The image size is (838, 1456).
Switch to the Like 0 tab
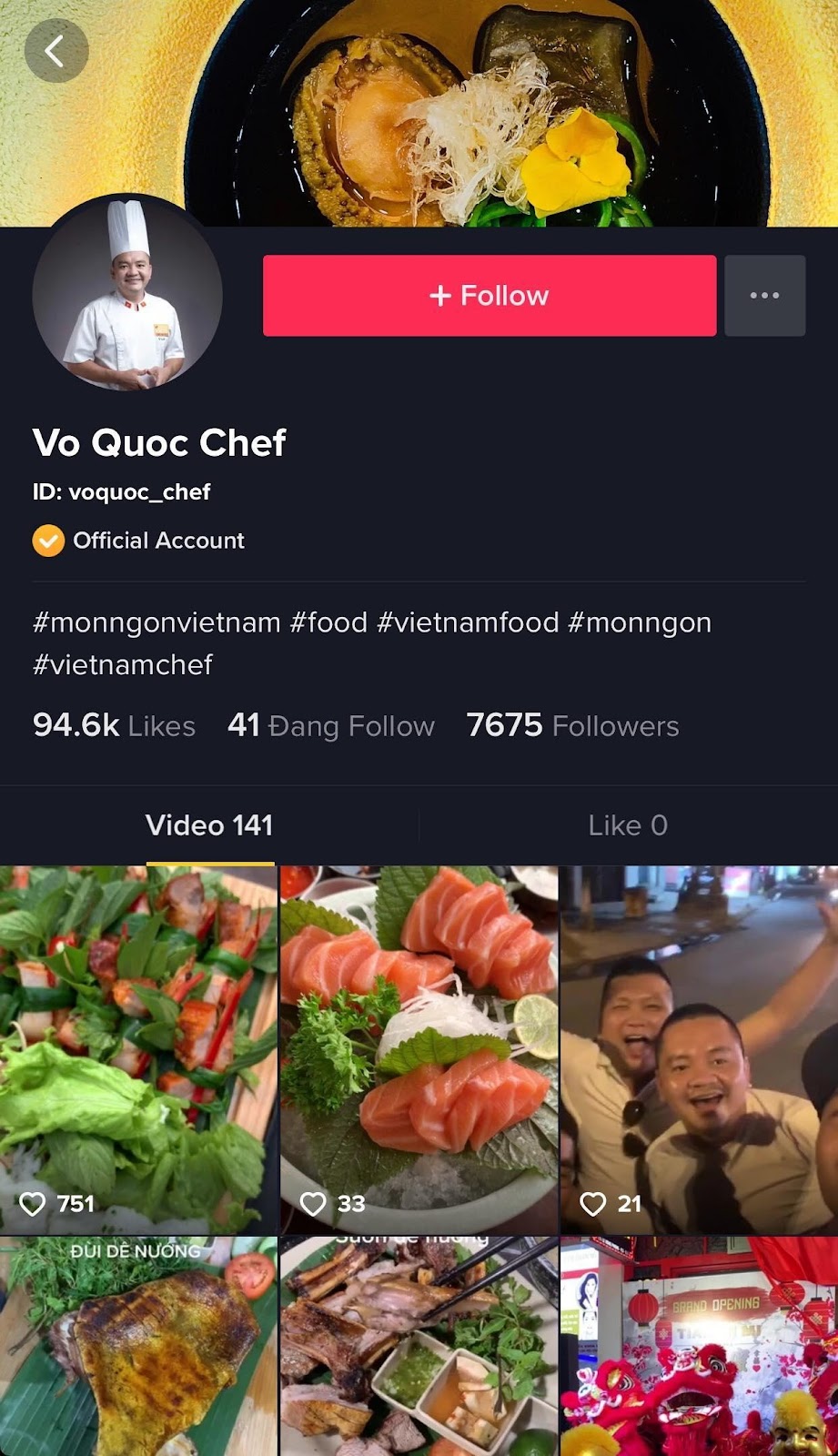pos(628,825)
